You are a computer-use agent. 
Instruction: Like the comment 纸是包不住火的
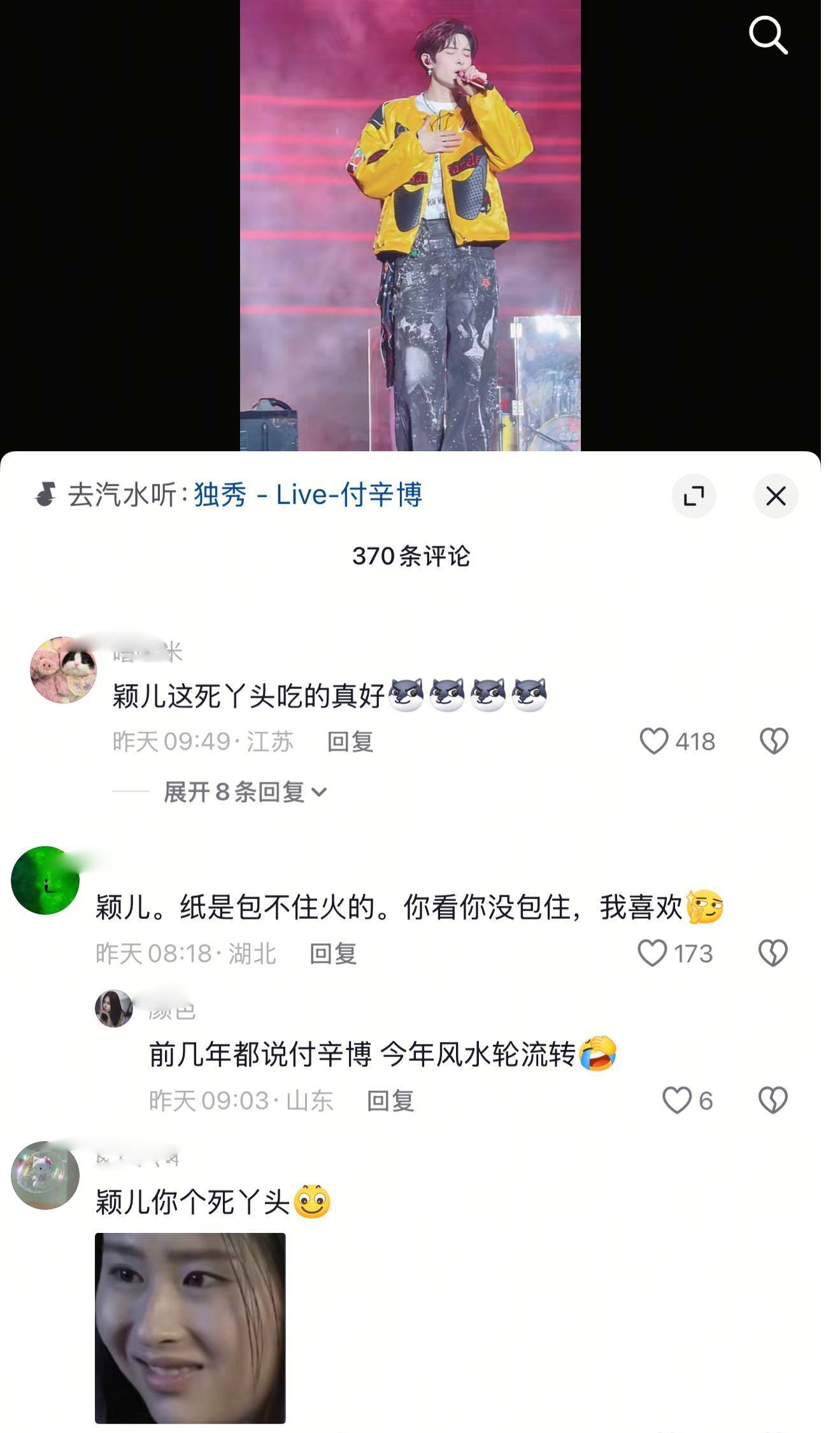[x=652, y=953]
